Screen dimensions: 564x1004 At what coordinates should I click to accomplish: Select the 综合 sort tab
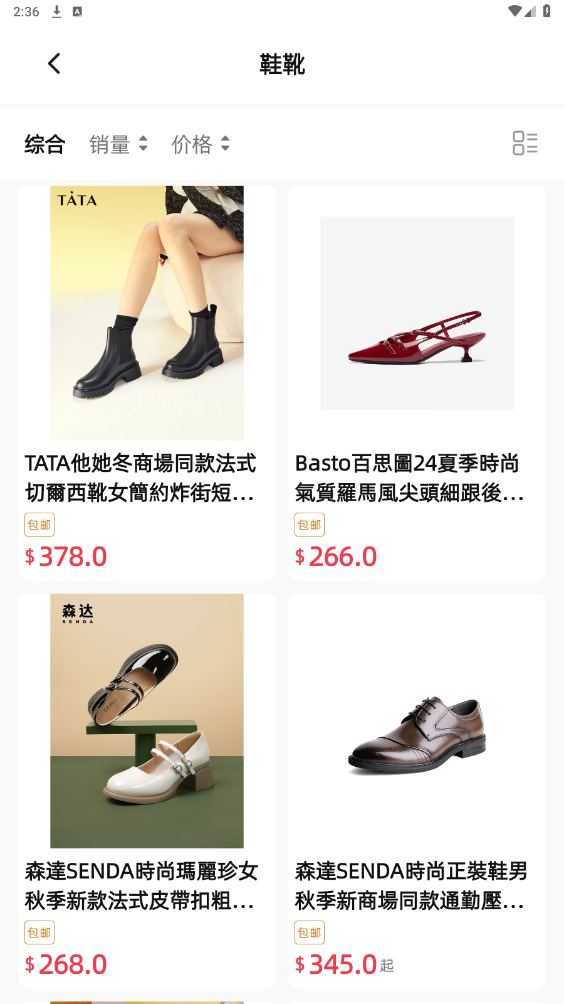click(x=45, y=144)
